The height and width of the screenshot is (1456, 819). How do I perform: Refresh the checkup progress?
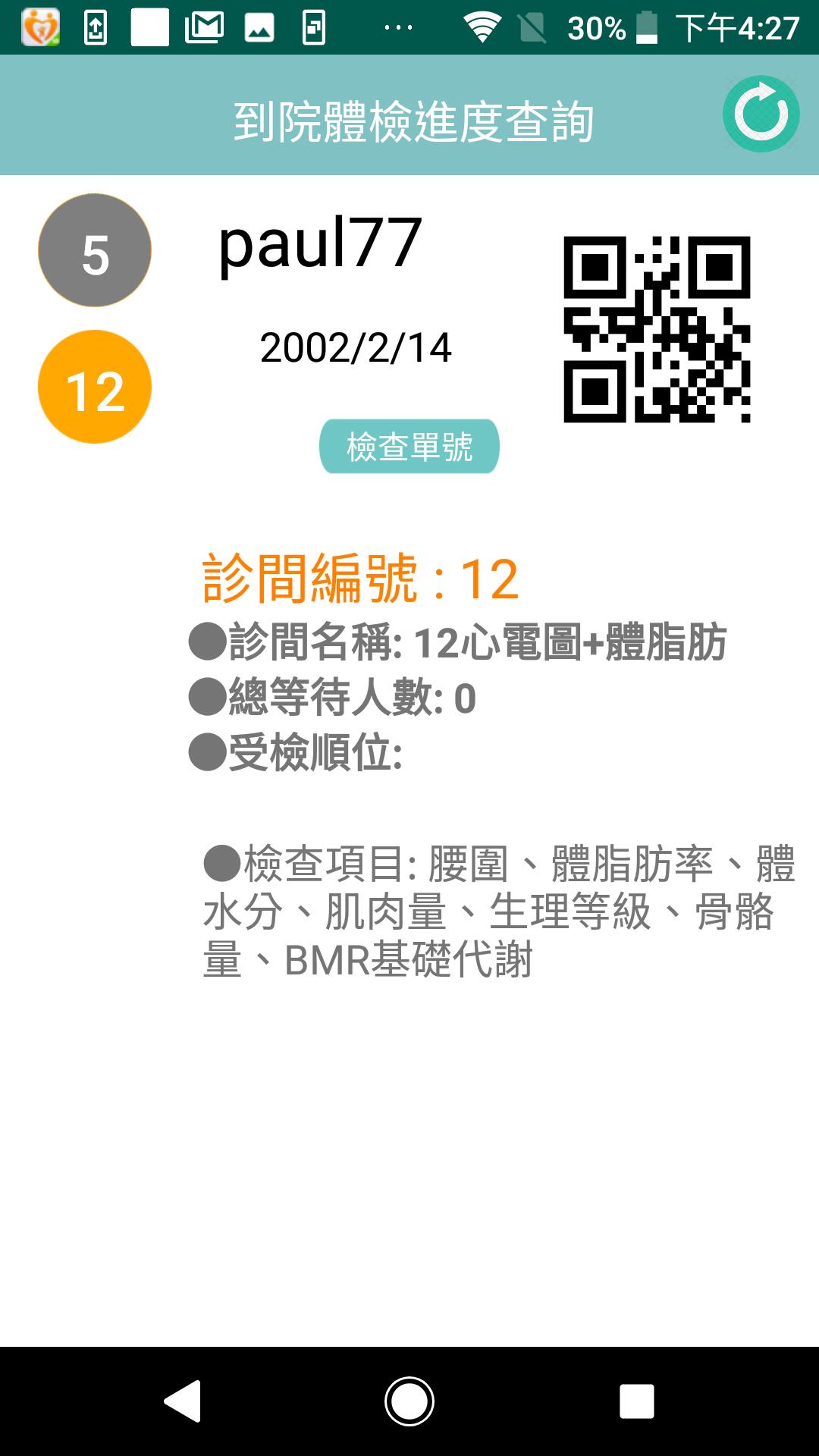pos(761,114)
